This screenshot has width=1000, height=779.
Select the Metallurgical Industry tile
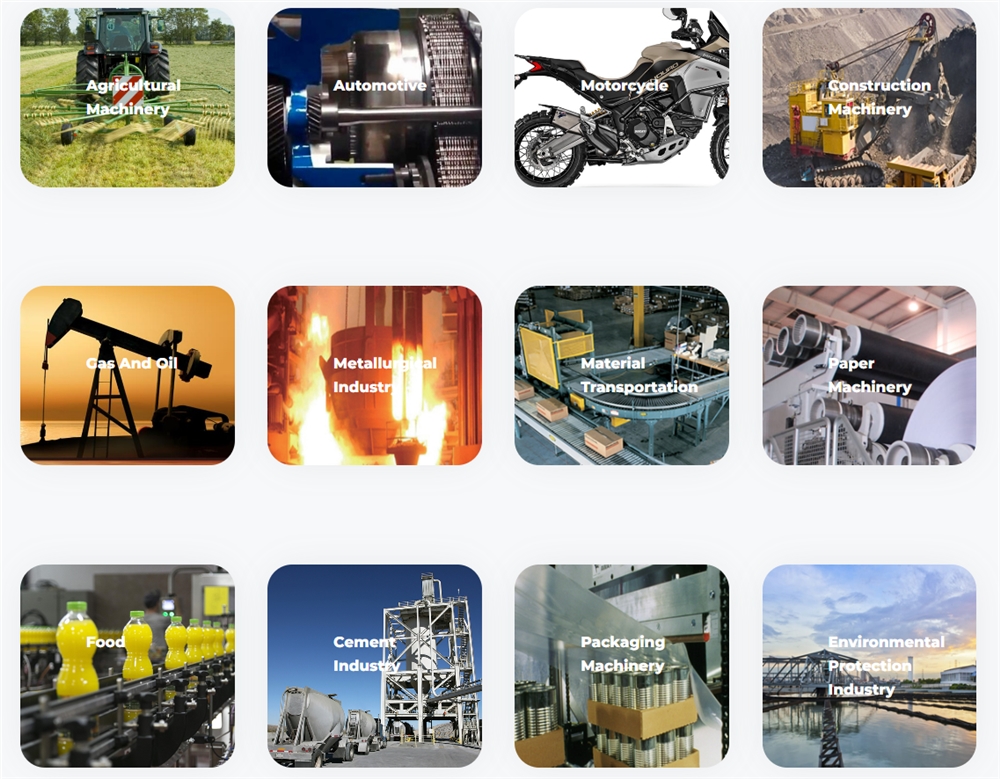(374, 375)
